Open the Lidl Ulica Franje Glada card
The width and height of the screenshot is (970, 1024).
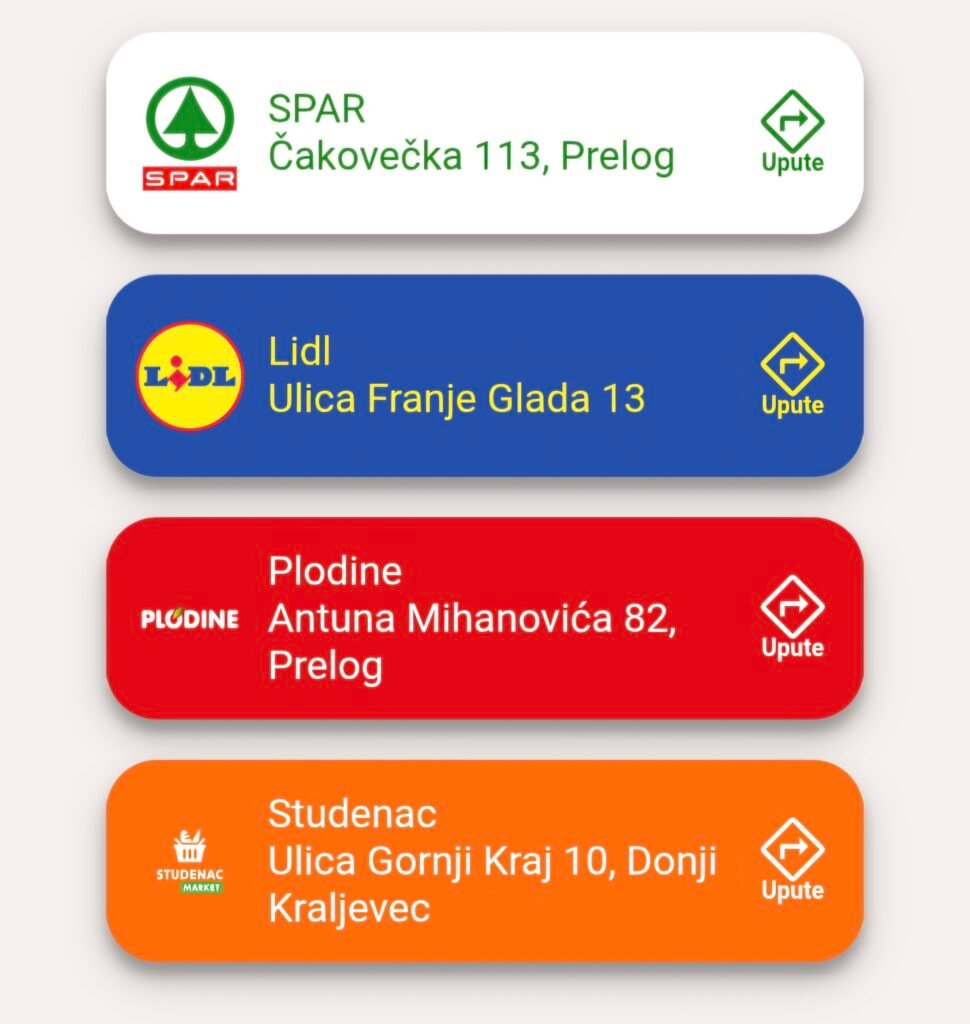coord(456,376)
